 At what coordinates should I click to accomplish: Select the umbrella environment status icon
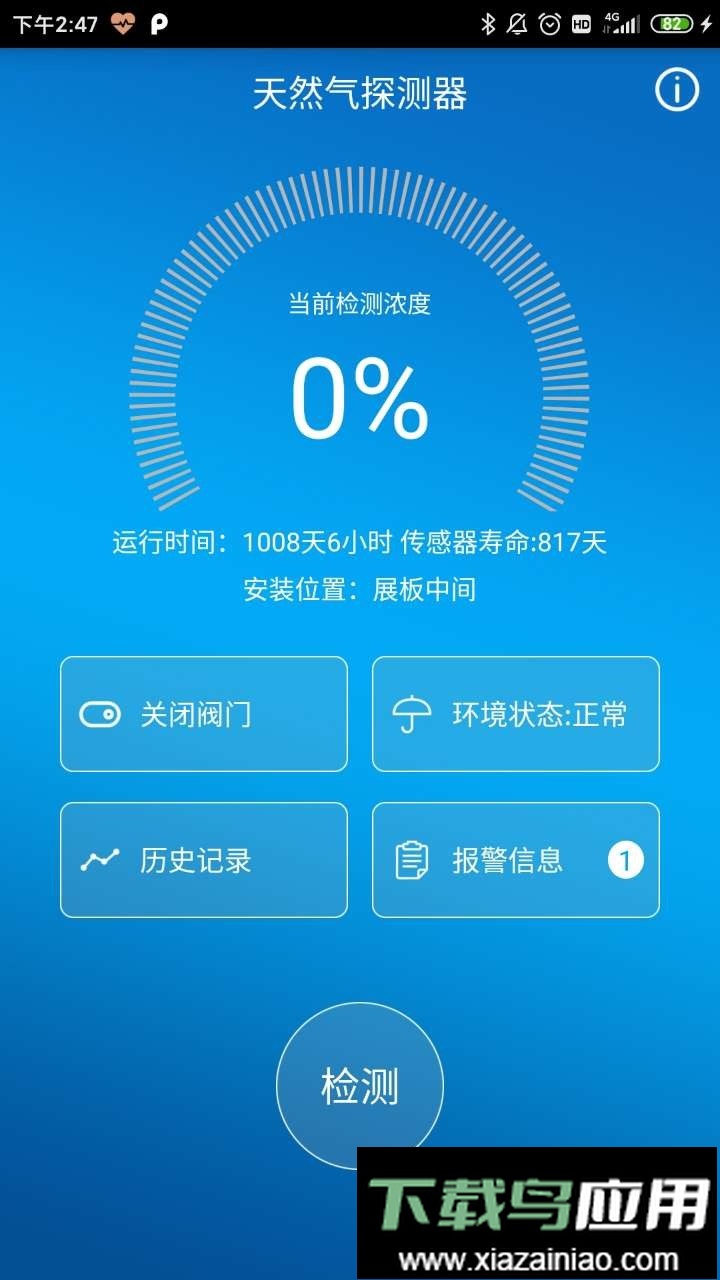click(413, 713)
